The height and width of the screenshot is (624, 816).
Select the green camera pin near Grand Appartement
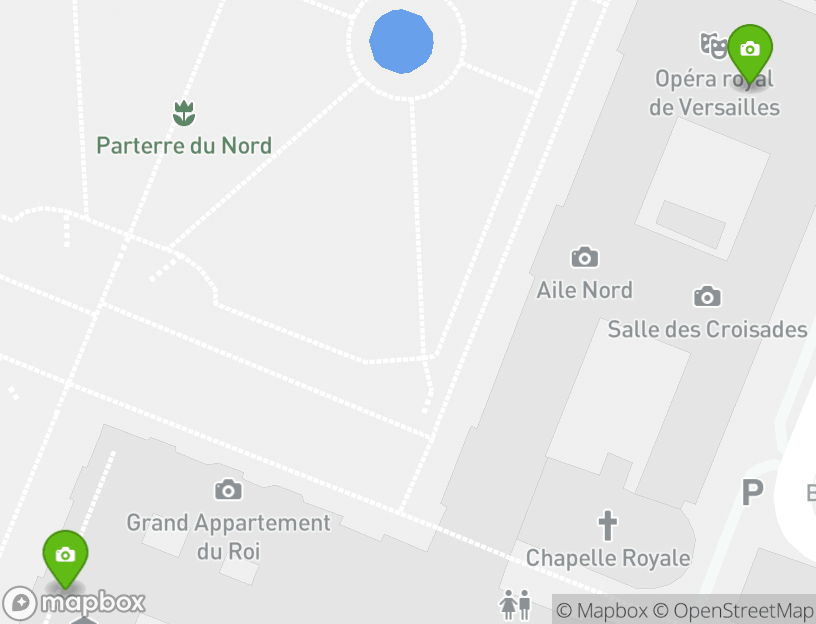pyautogui.click(x=65, y=555)
